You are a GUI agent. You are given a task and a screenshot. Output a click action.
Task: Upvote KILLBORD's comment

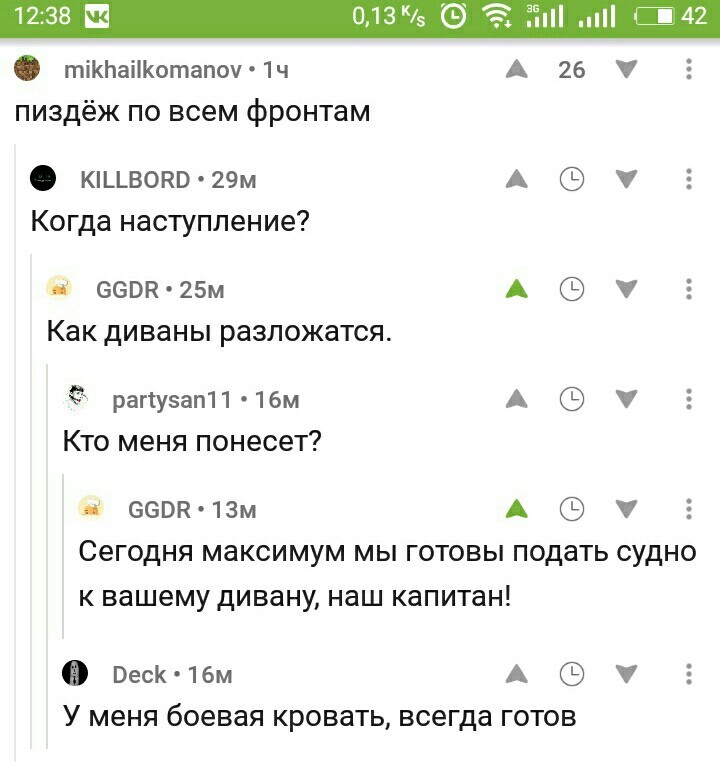pos(516,179)
